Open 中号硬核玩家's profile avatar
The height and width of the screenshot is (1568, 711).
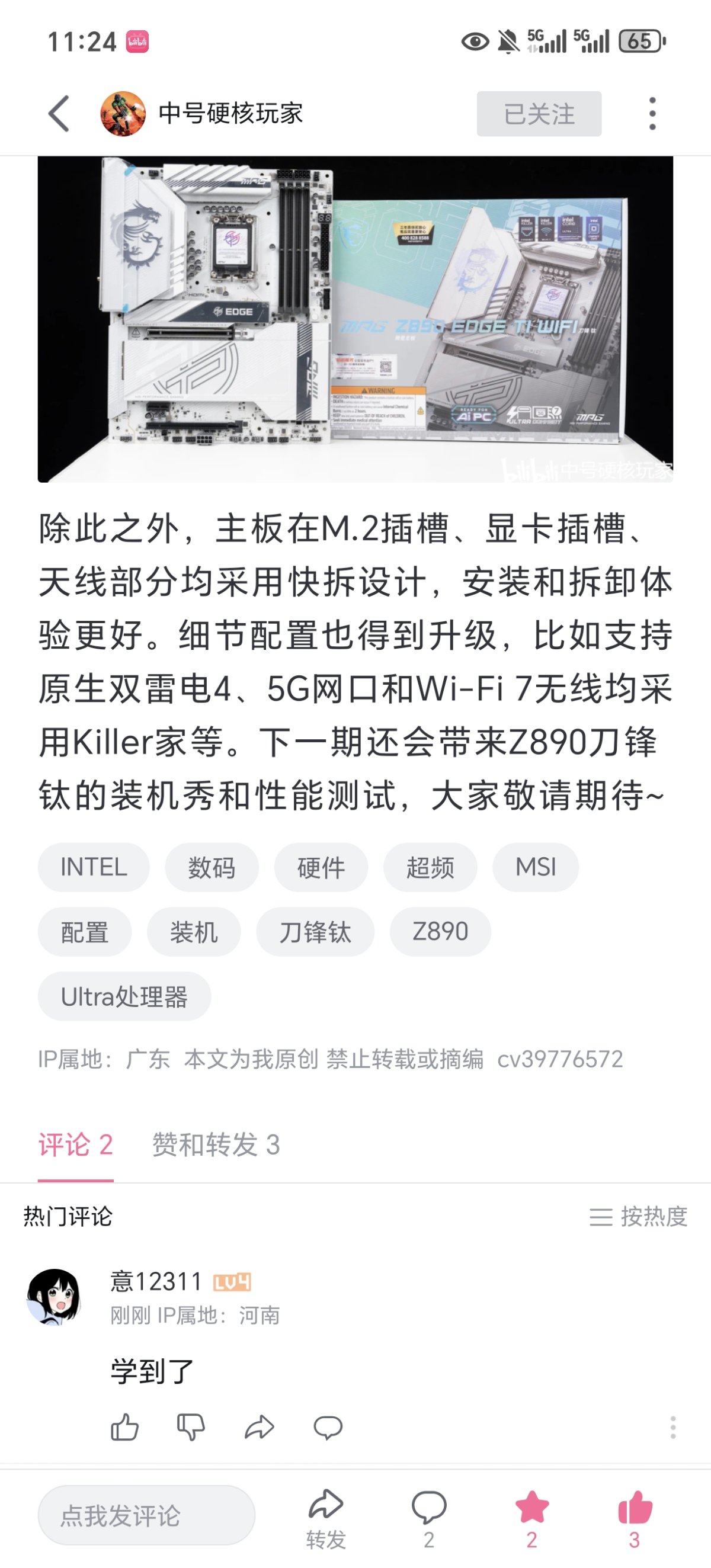pyautogui.click(x=123, y=114)
